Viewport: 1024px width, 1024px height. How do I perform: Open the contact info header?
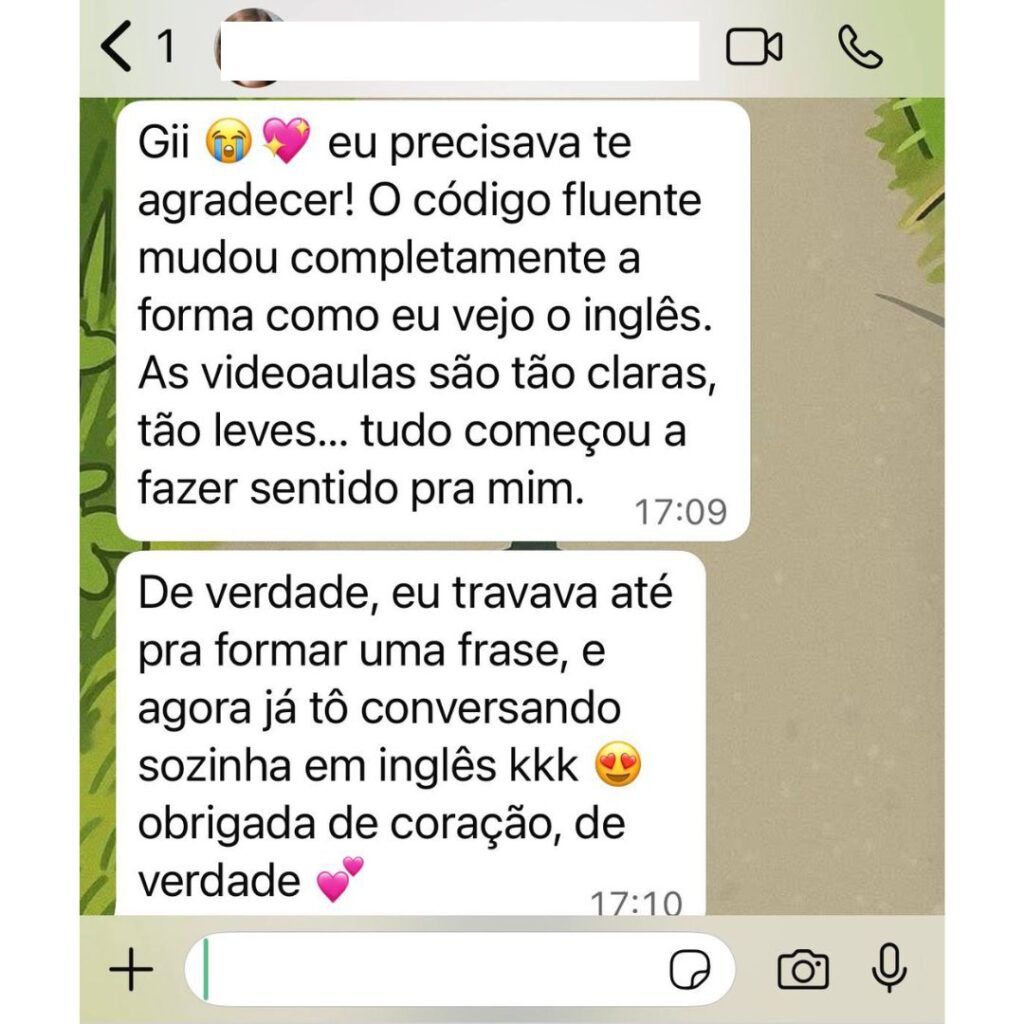pos(458,48)
